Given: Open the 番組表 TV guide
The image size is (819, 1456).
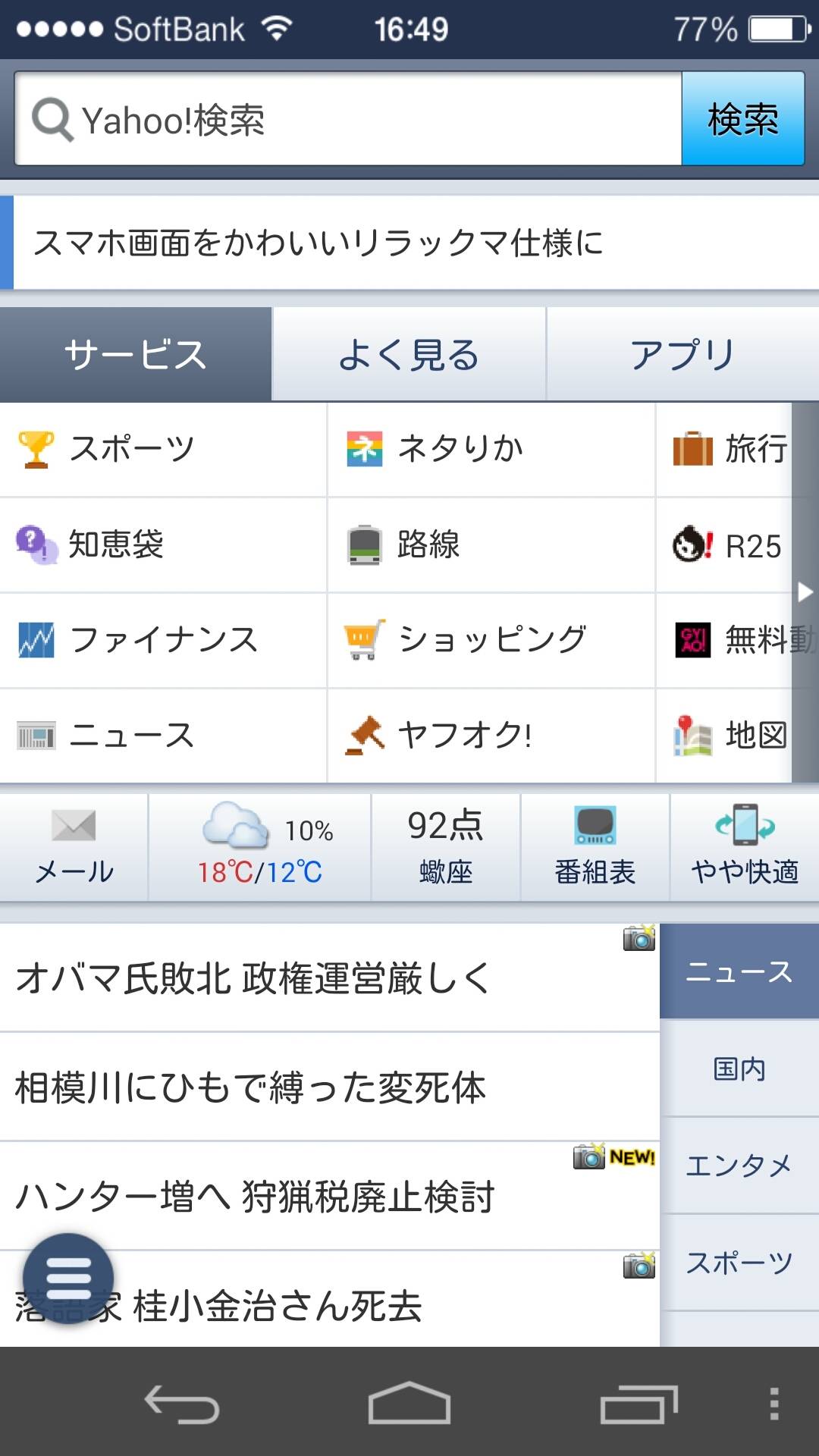Looking at the screenshot, I should coord(595,847).
